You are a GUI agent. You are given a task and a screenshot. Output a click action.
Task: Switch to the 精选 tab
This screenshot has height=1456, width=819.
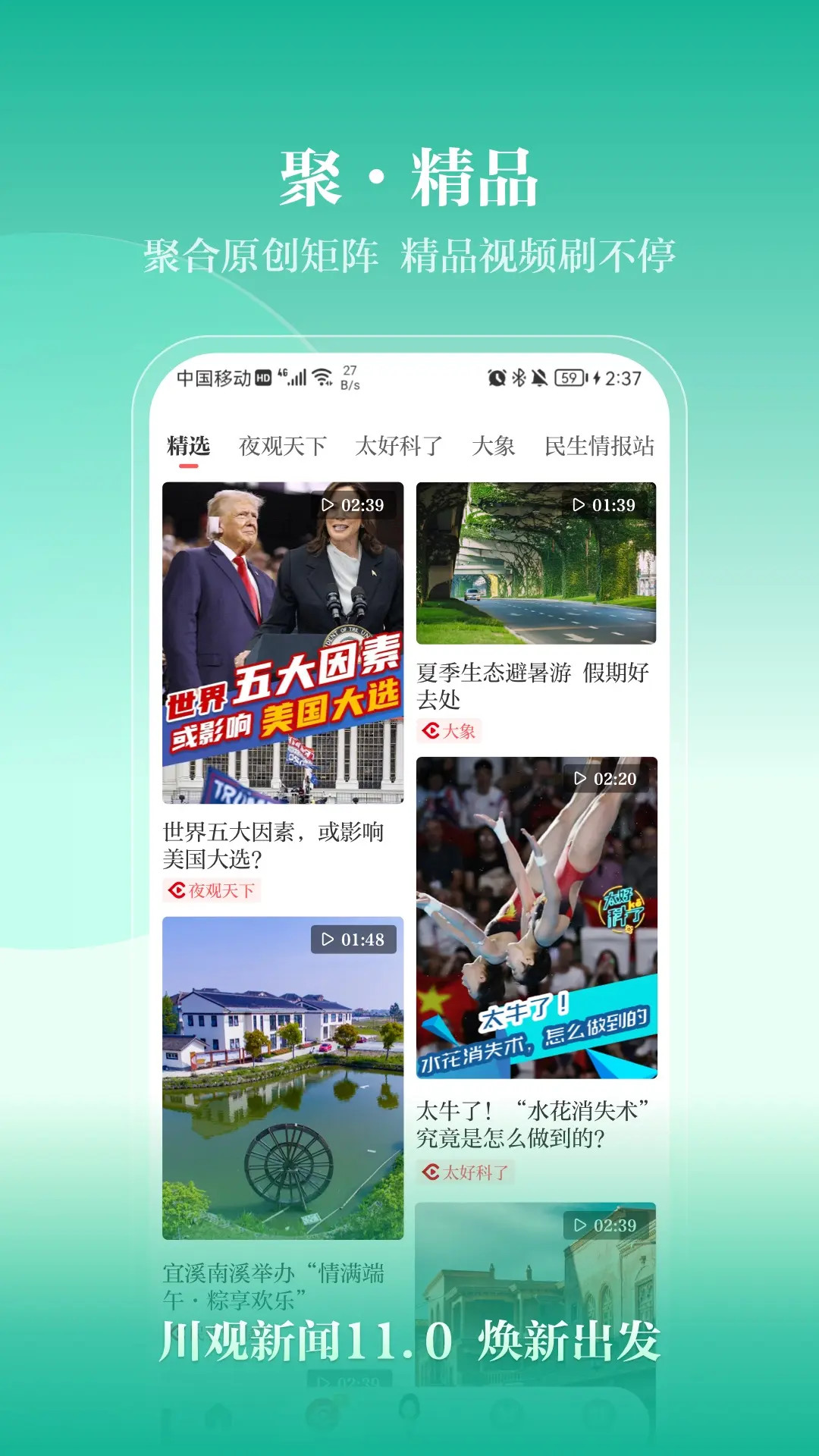click(x=186, y=447)
